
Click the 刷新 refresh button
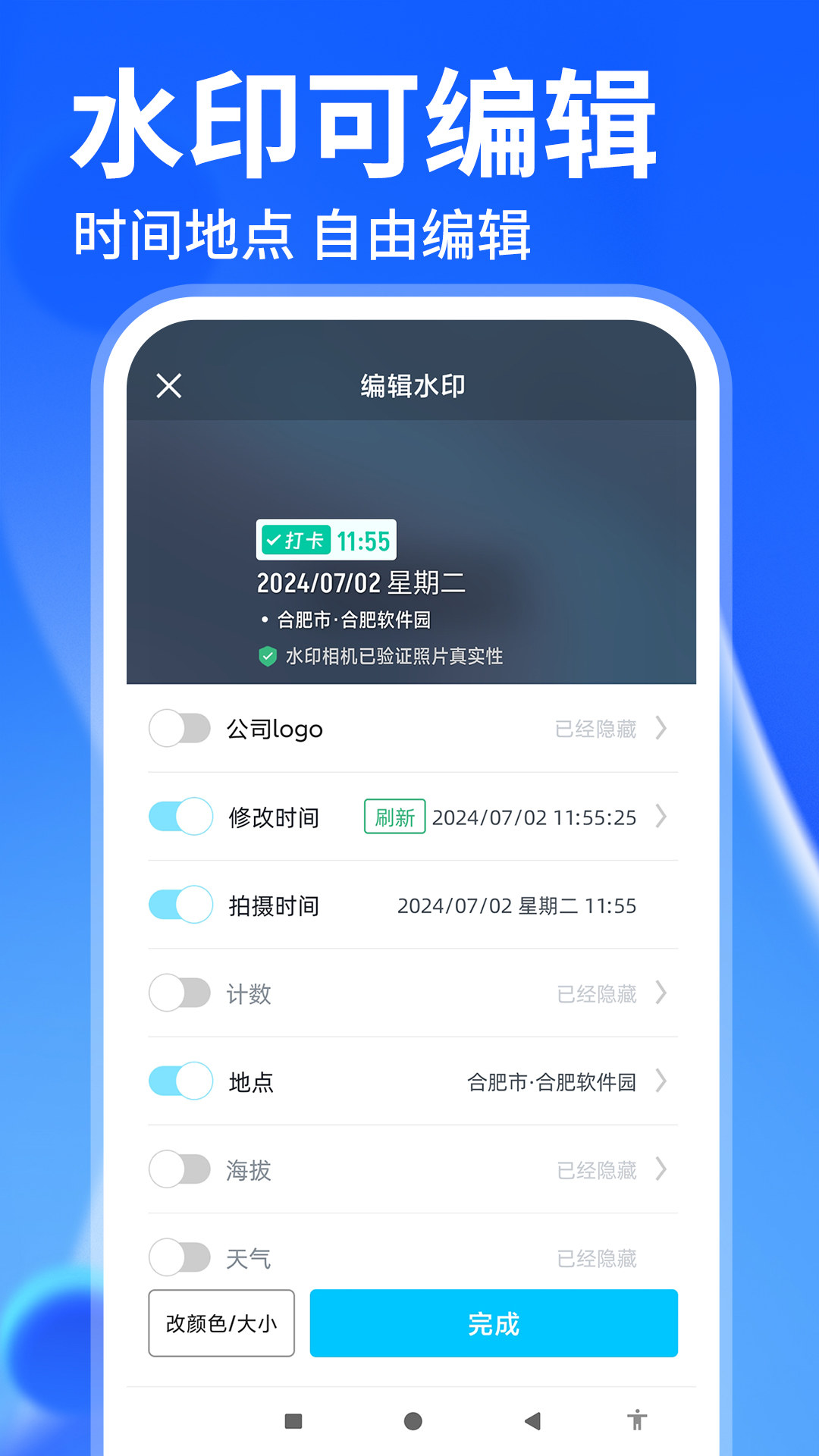point(394,817)
